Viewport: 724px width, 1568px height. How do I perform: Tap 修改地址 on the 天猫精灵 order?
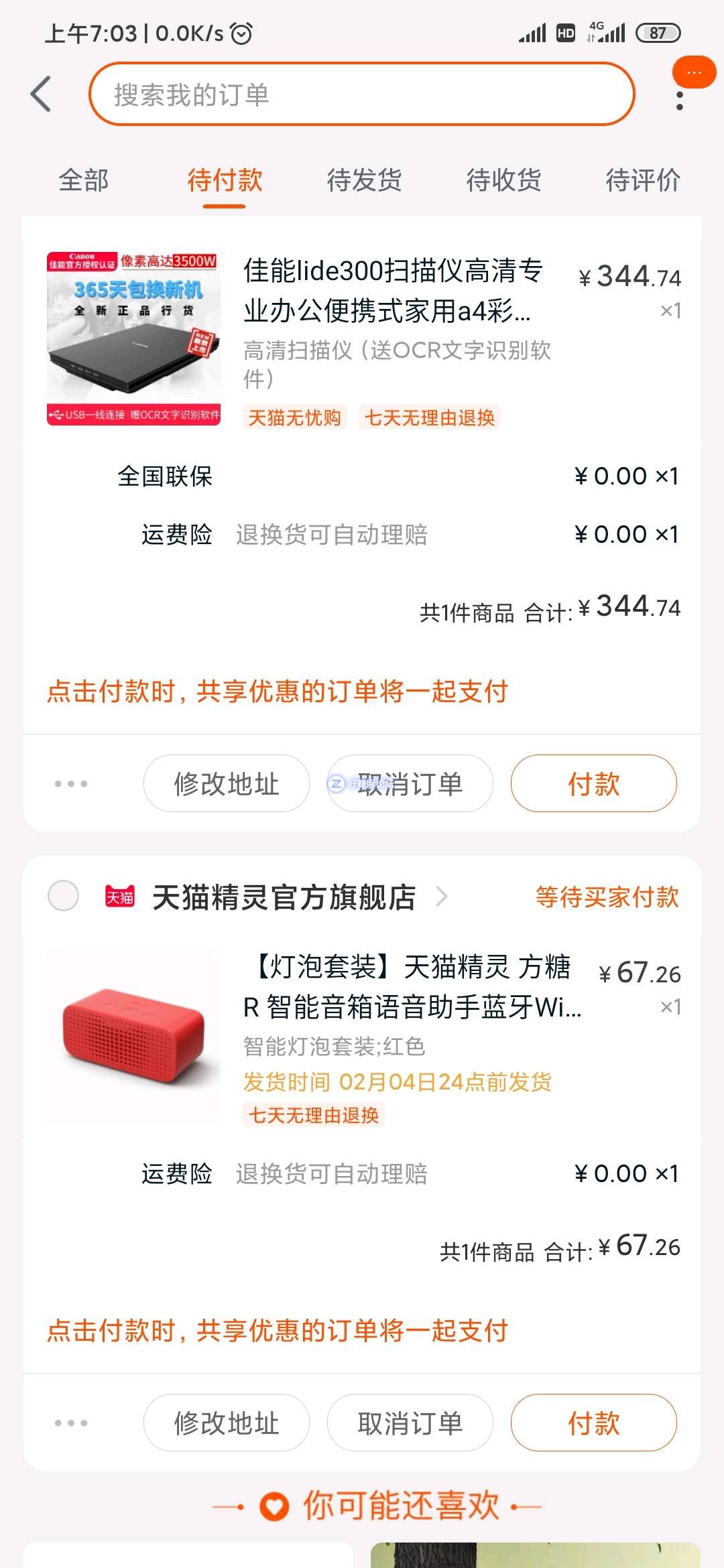tap(227, 1423)
